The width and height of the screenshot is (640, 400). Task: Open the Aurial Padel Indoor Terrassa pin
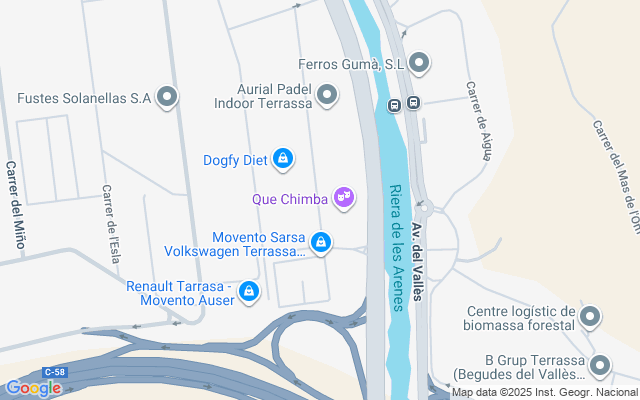(327, 96)
